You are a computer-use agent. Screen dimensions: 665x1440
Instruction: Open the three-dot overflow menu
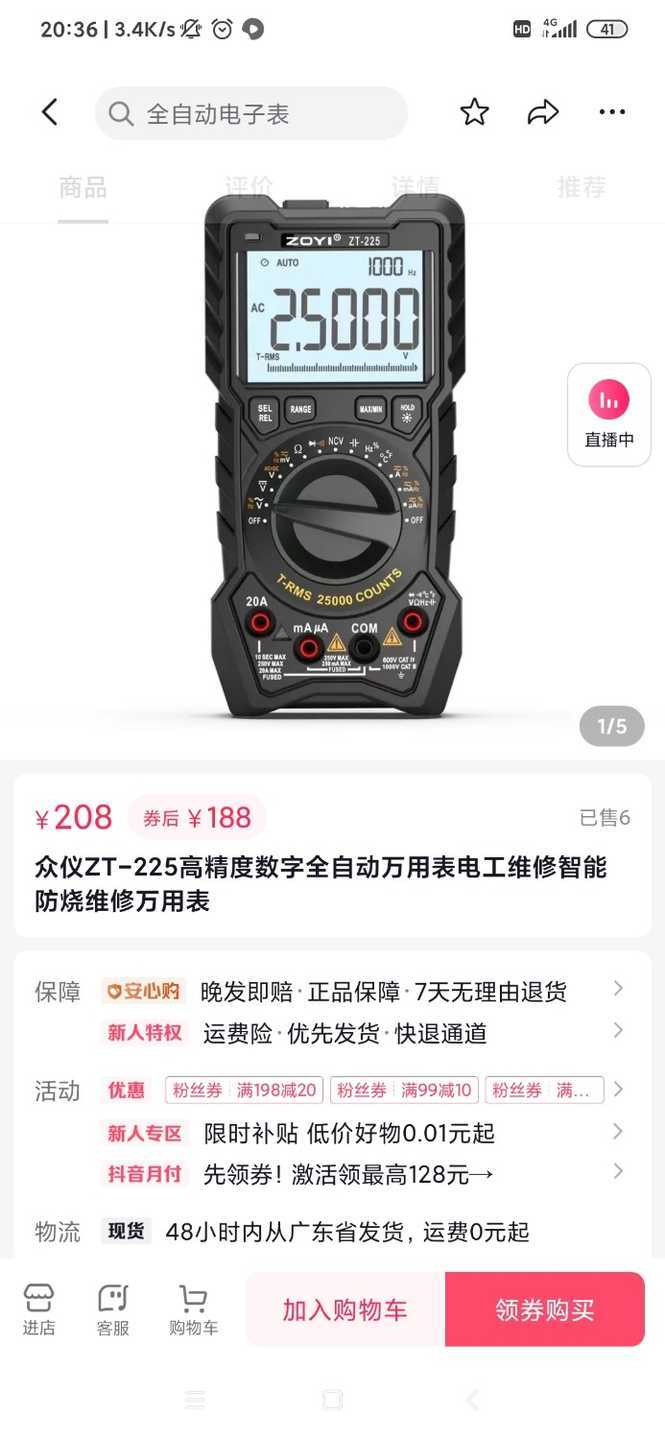coord(612,113)
